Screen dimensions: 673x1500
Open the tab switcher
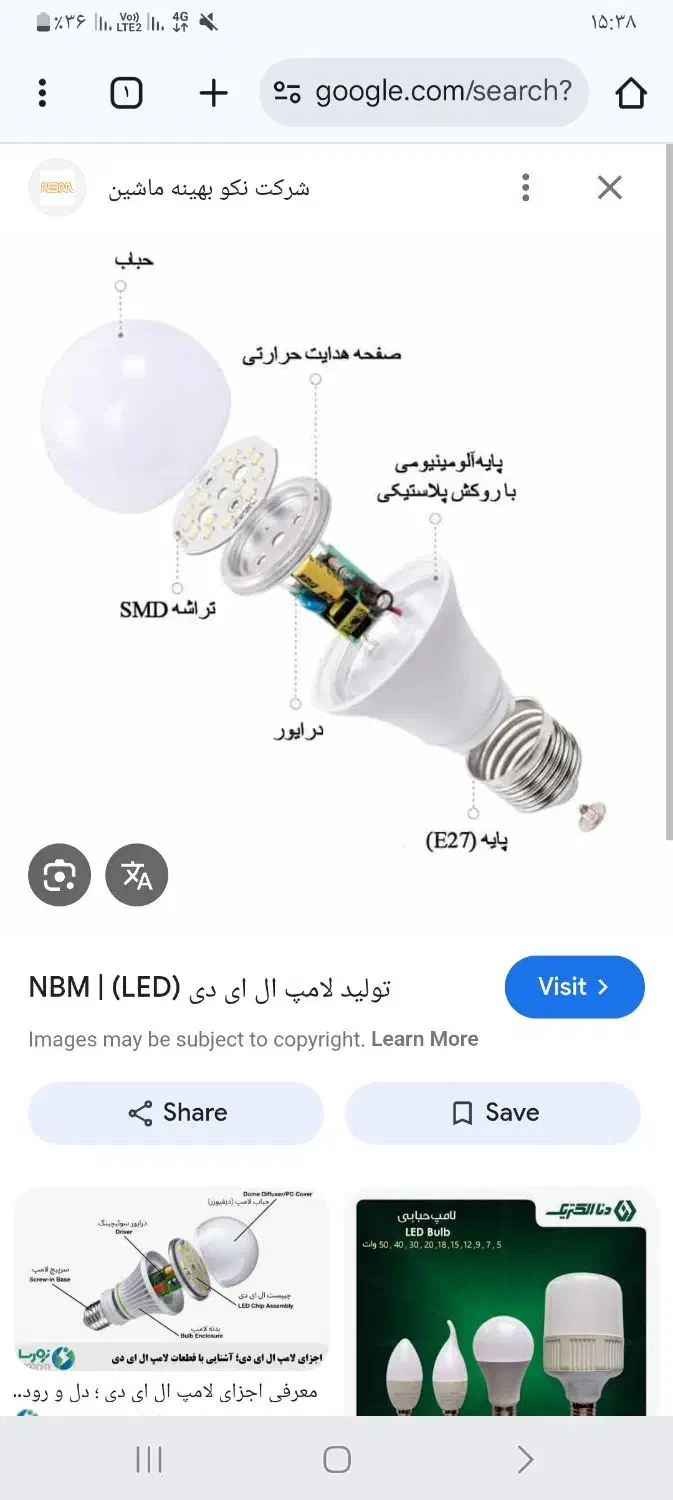point(126,93)
